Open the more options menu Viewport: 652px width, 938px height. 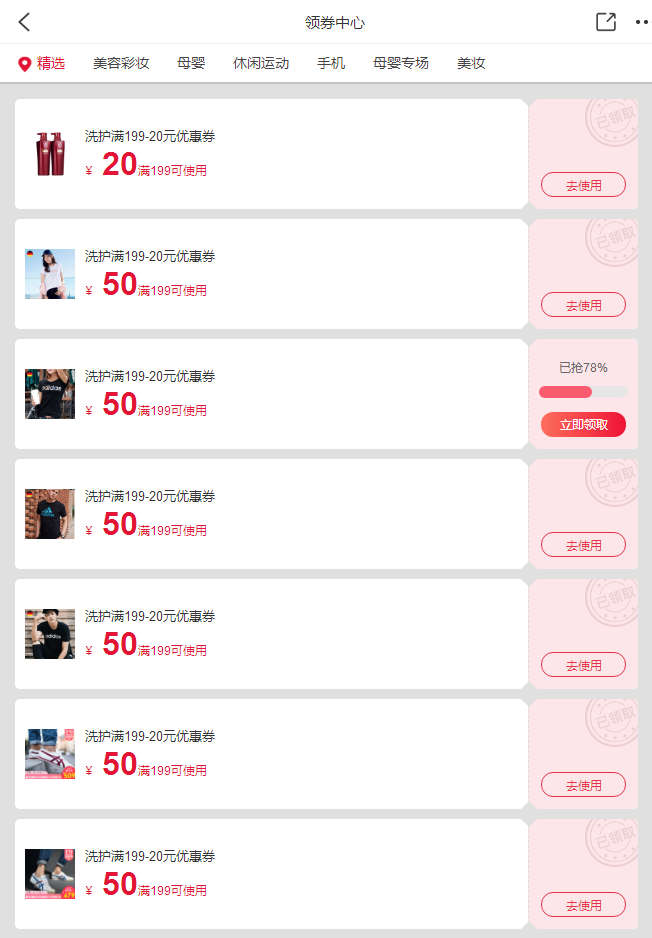[641, 22]
